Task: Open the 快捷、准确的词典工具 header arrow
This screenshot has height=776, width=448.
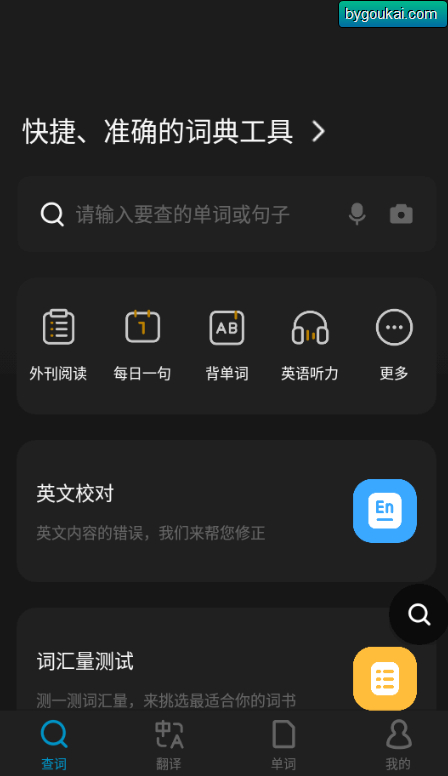Action: pyautogui.click(x=318, y=132)
